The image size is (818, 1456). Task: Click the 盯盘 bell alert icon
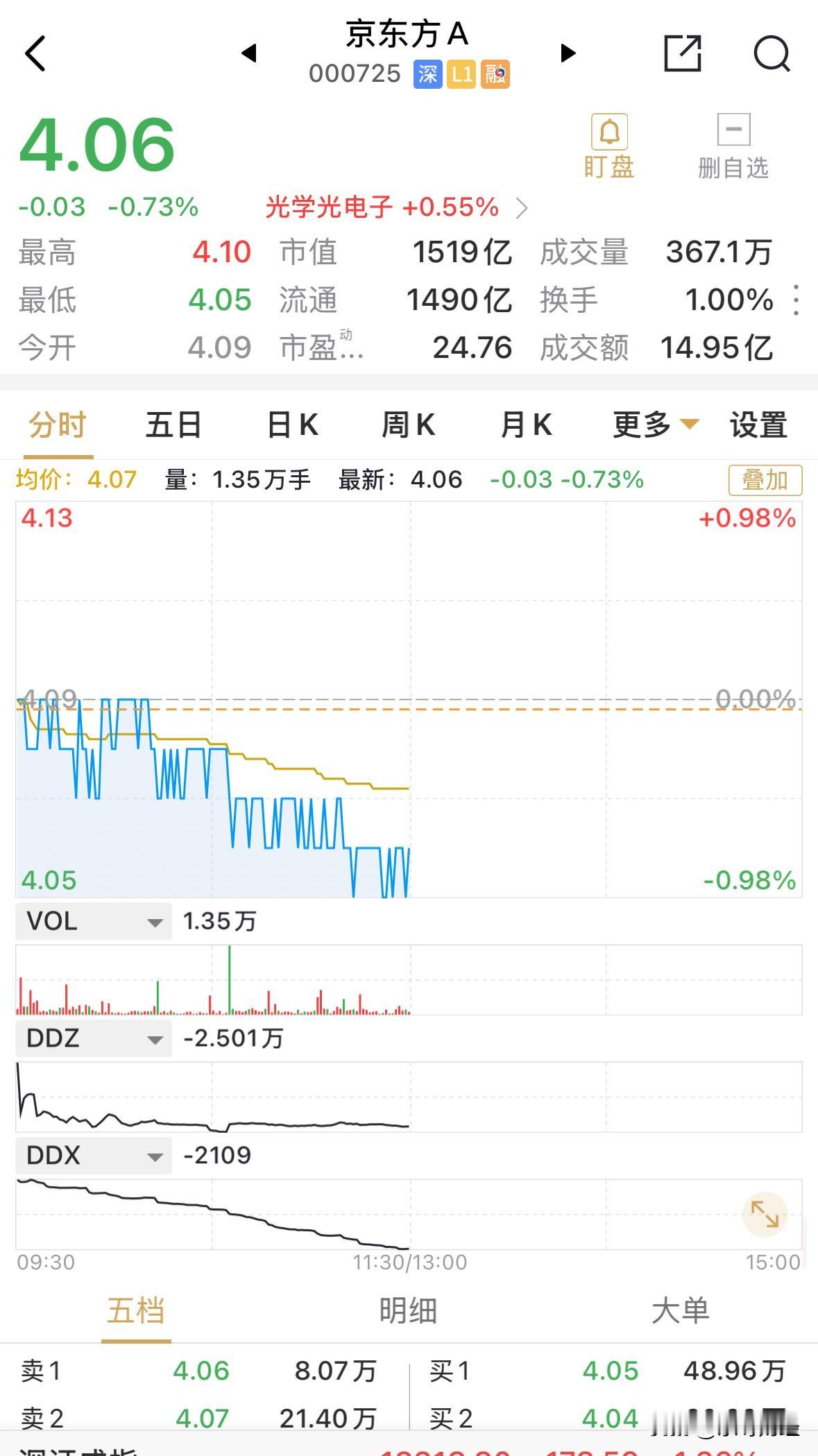(609, 142)
